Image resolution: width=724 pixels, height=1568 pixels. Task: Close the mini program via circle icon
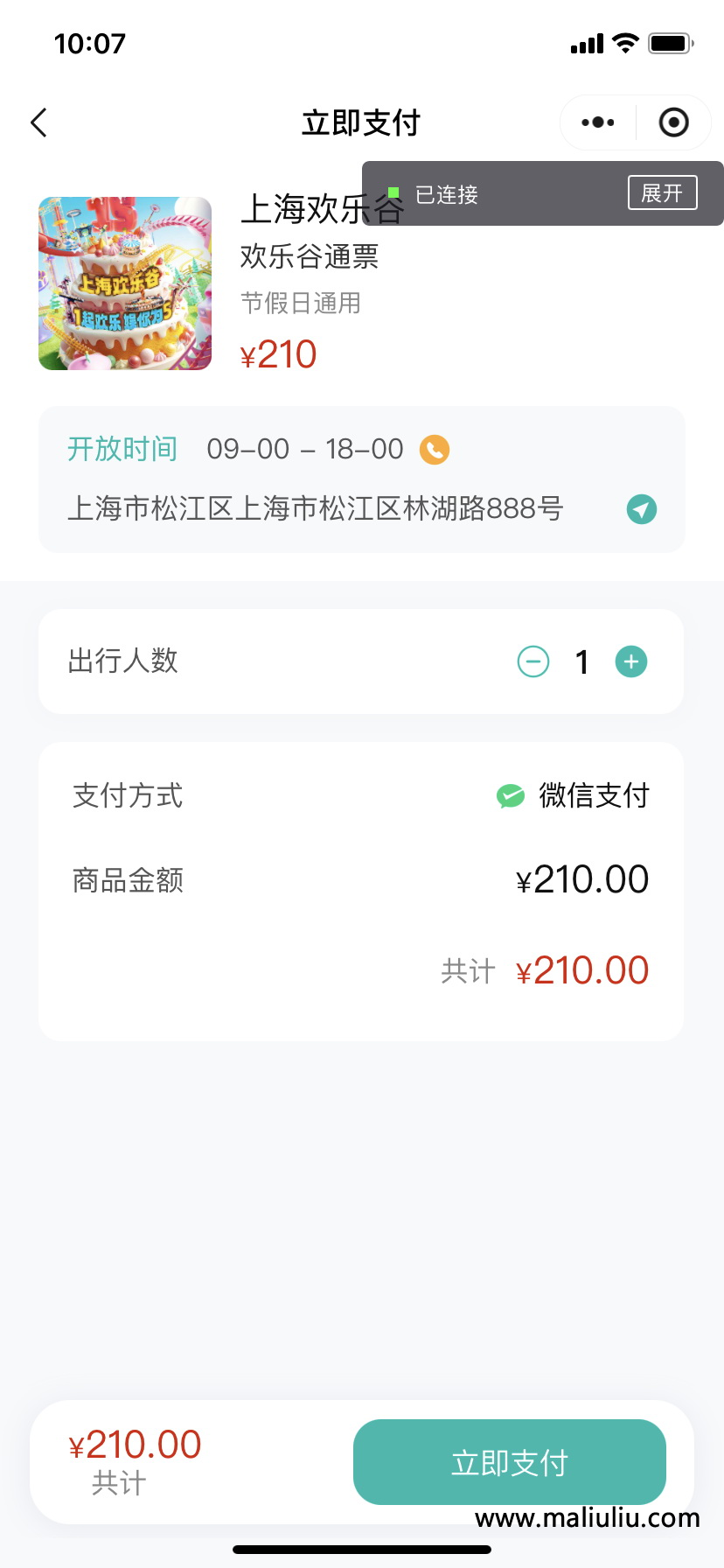point(673,122)
